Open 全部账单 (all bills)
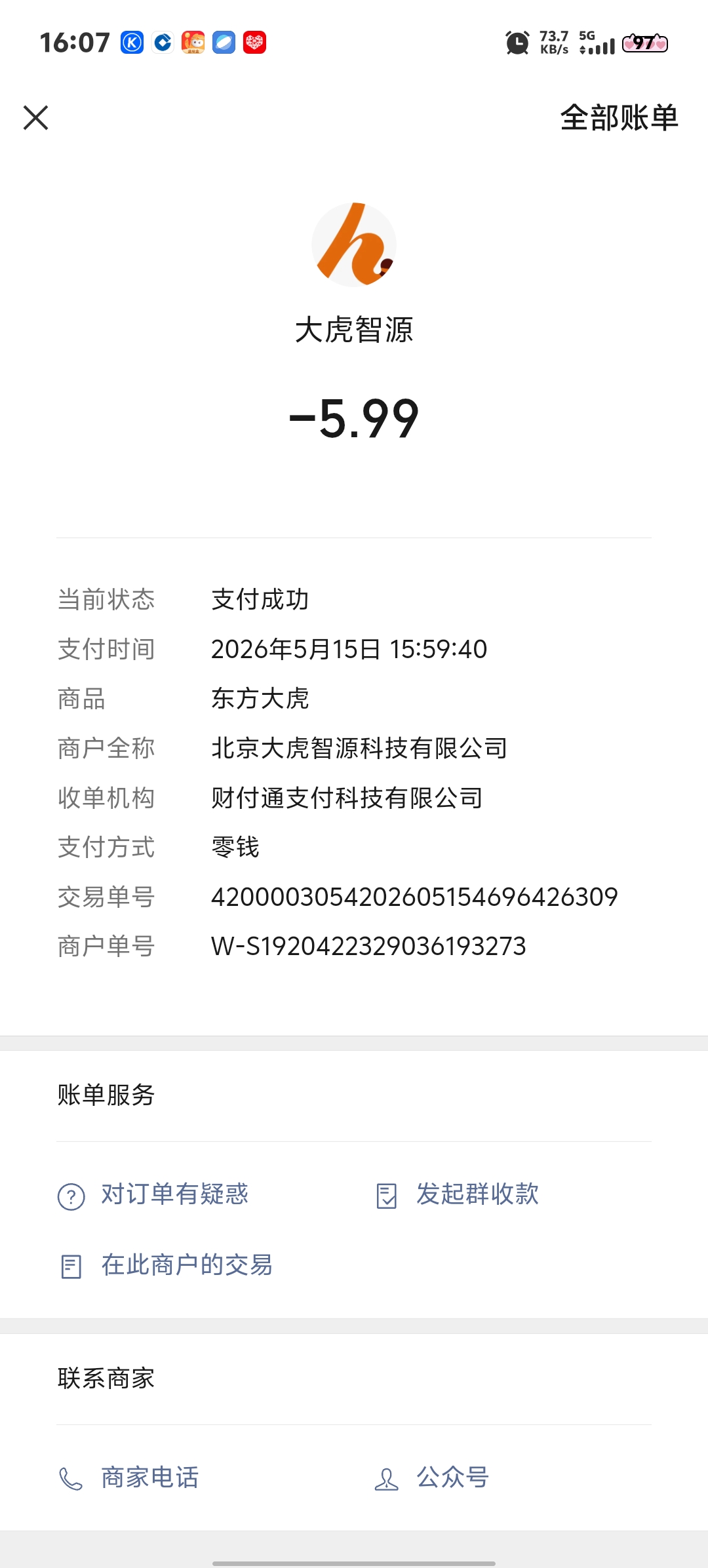Screen dimensions: 708x1568 point(619,118)
